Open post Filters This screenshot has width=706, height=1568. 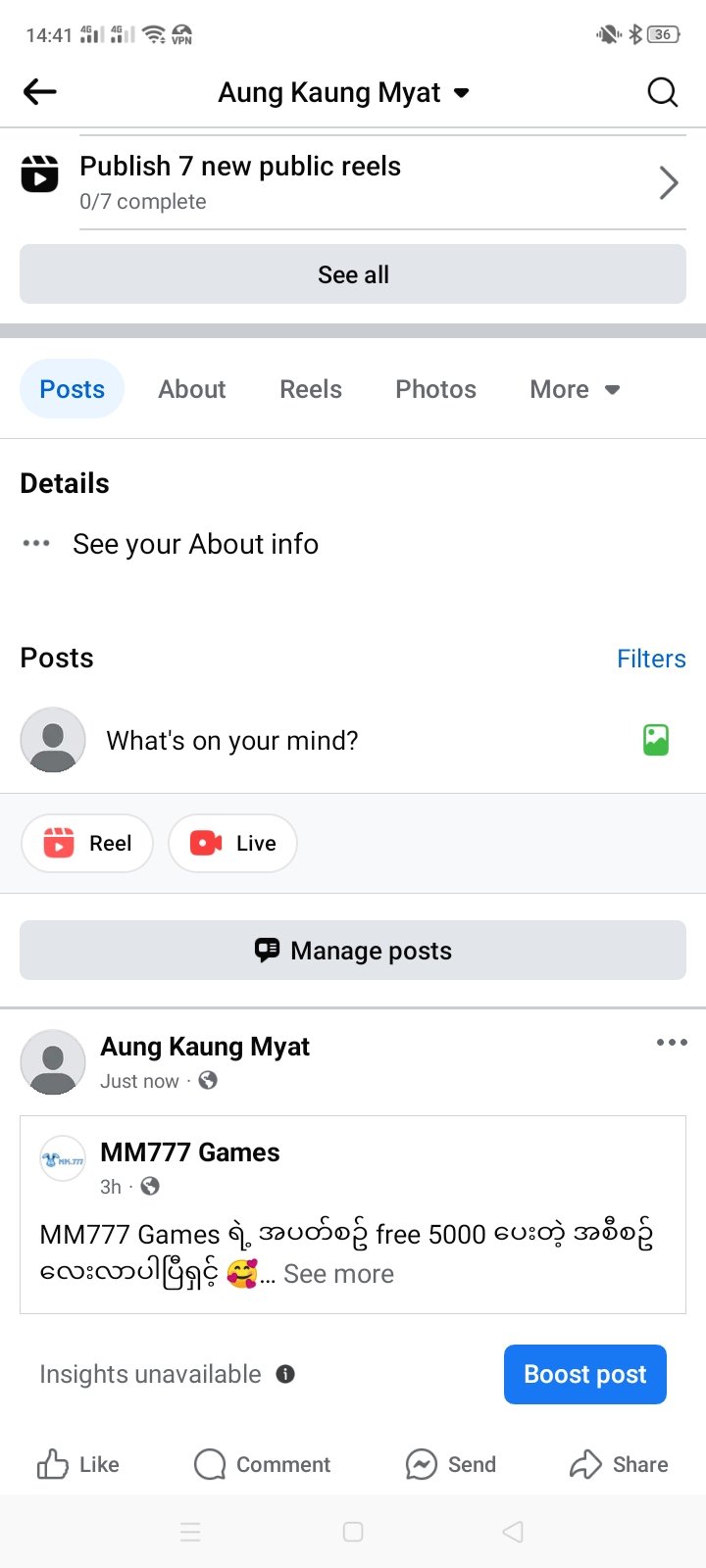[651, 659]
